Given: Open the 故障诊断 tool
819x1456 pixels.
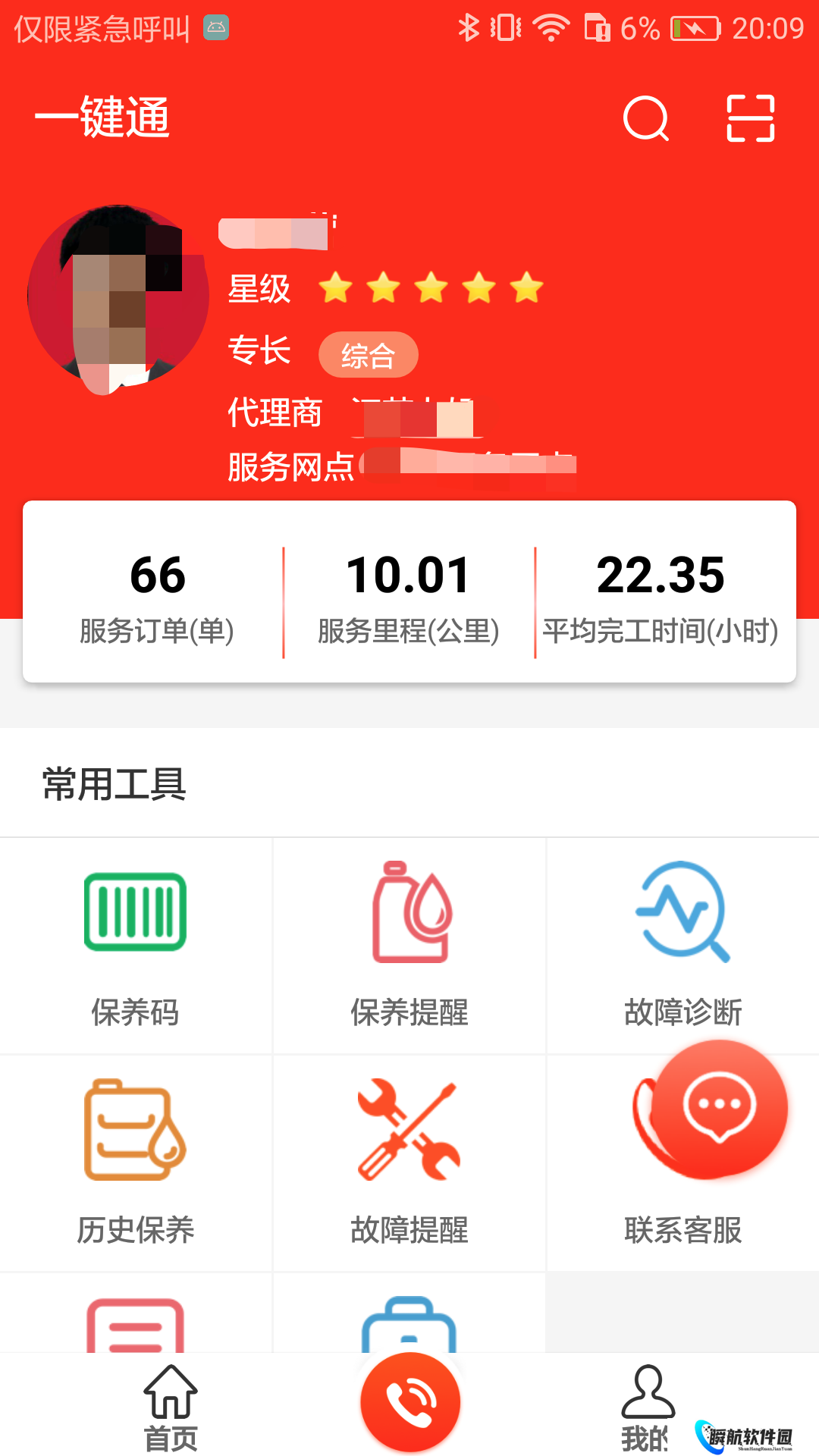Looking at the screenshot, I should click(x=682, y=944).
